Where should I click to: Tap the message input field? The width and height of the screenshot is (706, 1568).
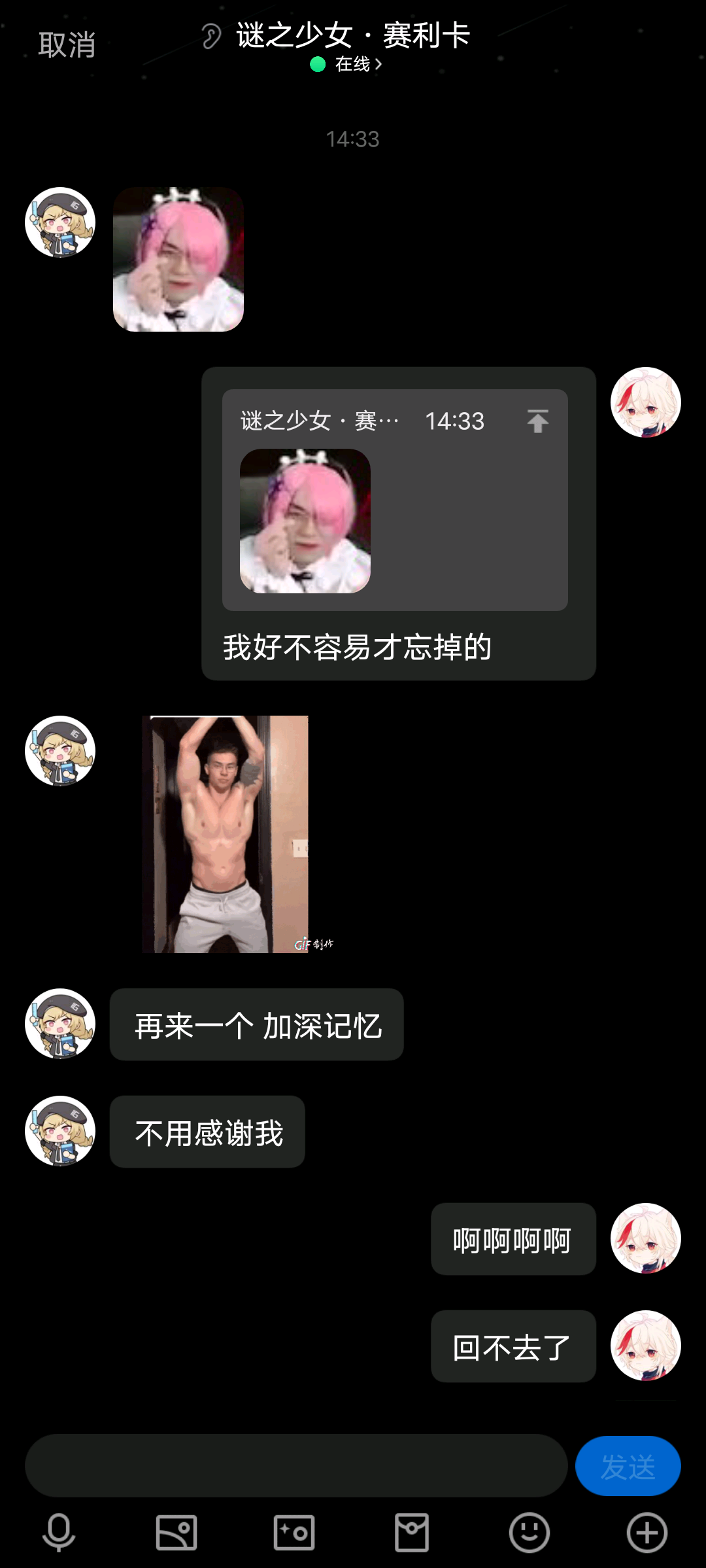(x=294, y=1465)
